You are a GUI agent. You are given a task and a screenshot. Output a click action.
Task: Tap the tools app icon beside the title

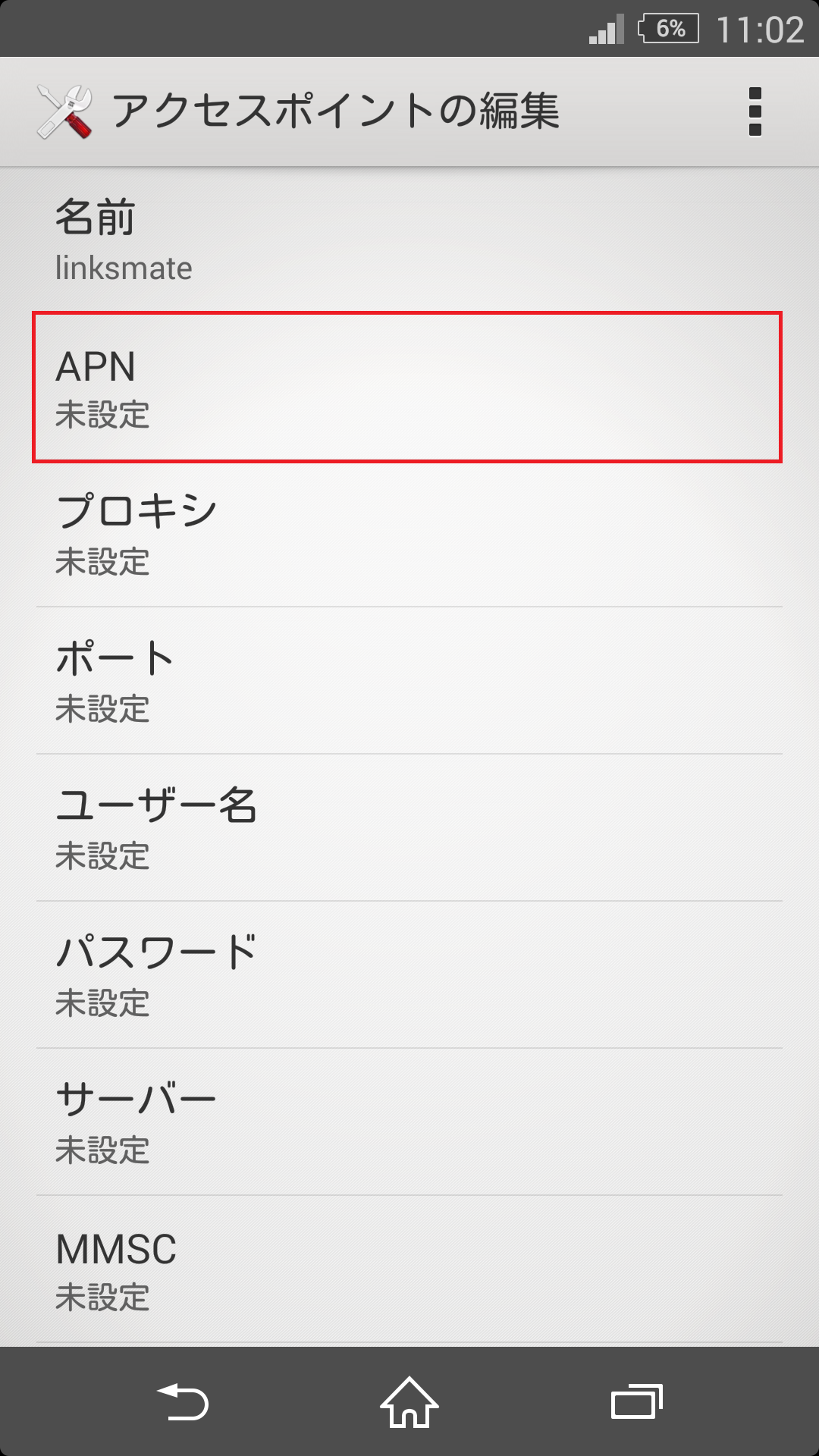coord(64,110)
